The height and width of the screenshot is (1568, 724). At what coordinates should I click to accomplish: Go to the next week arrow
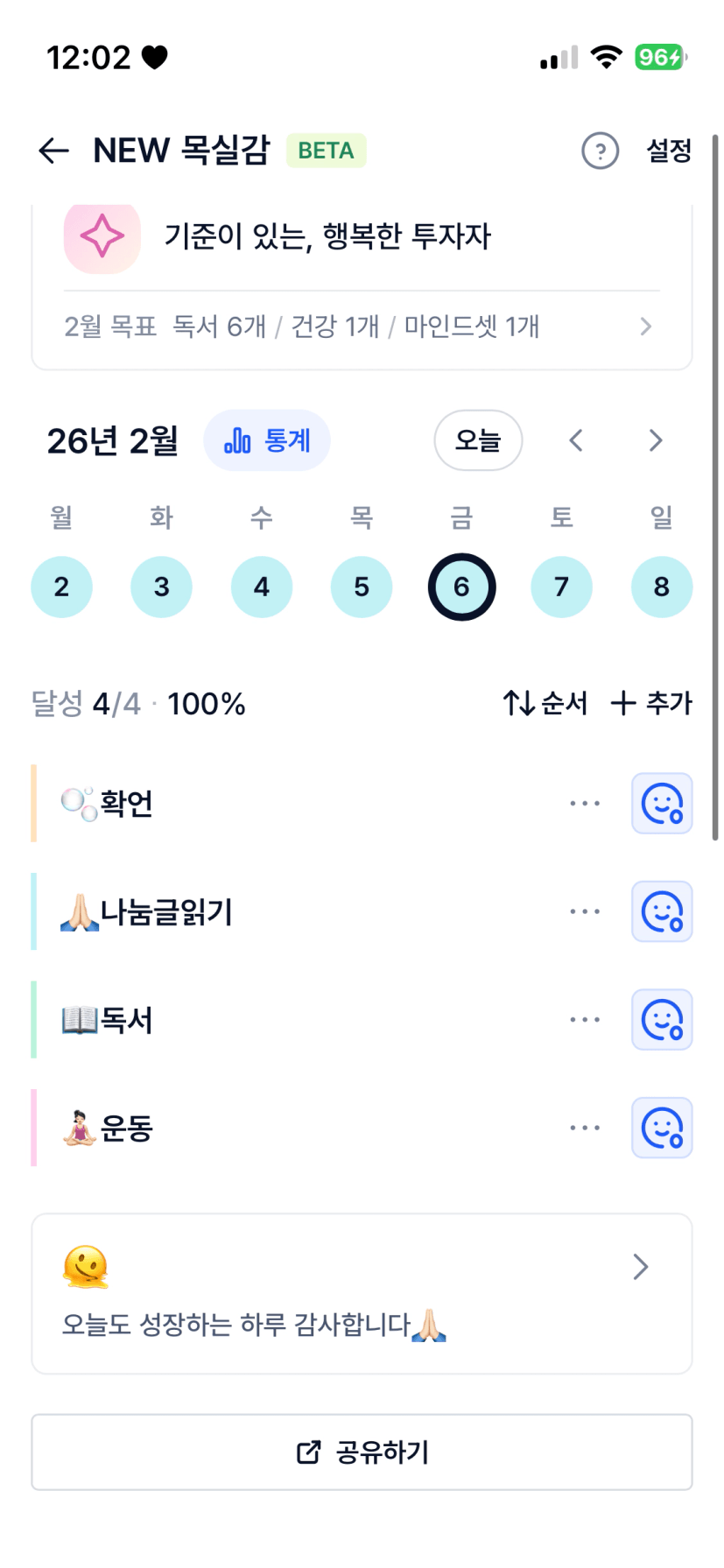pos(656,440)
